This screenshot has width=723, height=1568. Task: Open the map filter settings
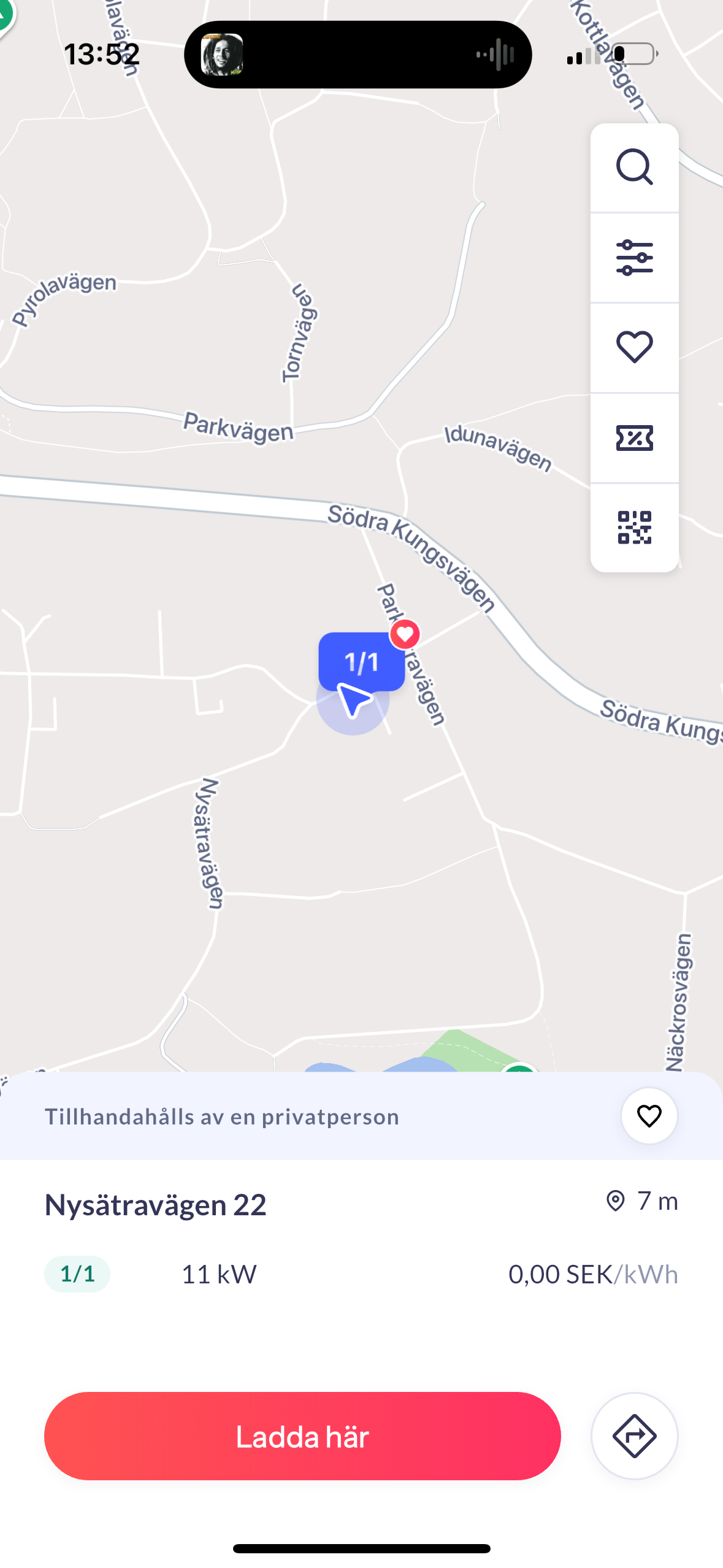634,258
